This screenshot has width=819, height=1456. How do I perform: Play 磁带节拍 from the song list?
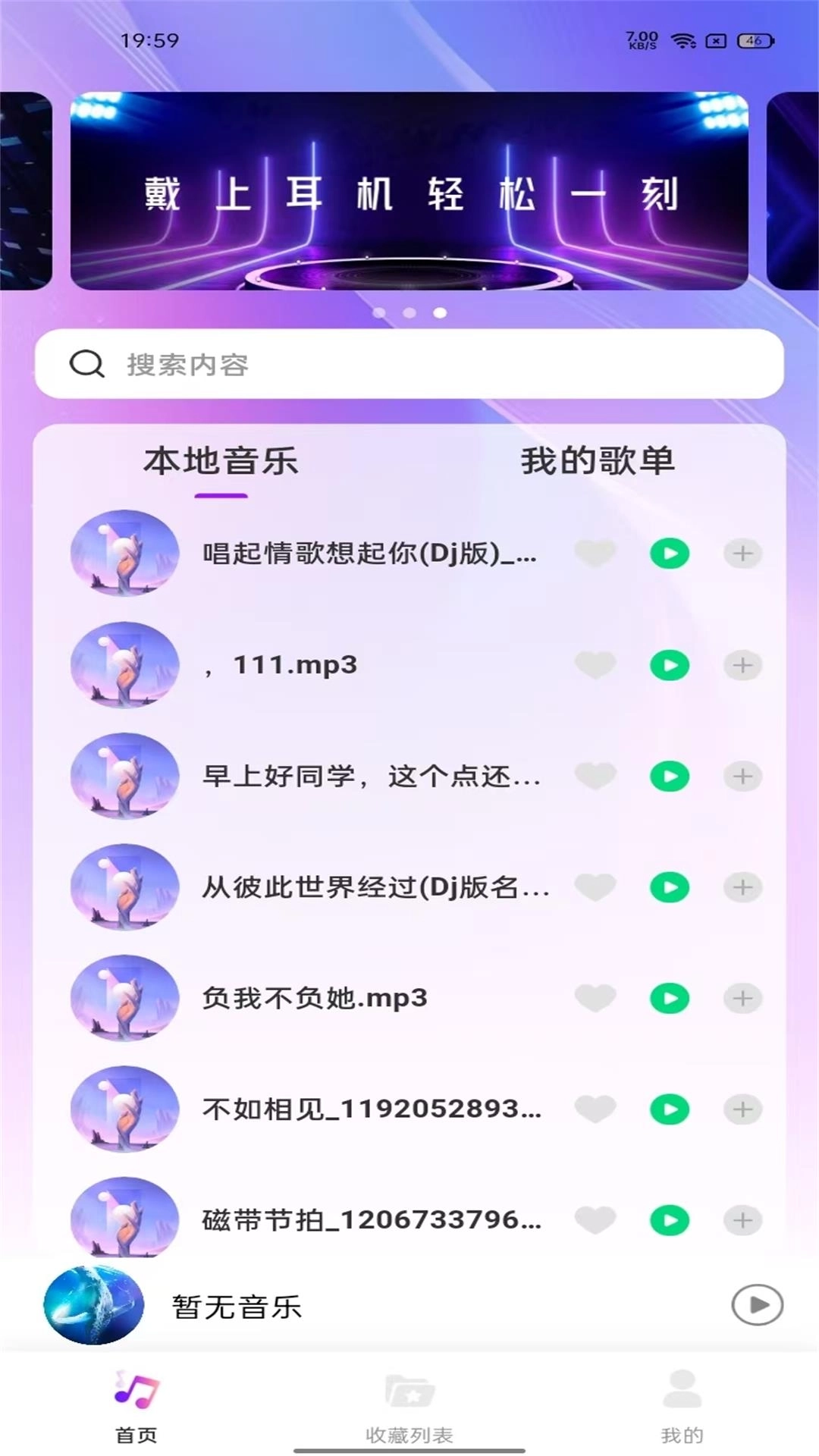670,1221
